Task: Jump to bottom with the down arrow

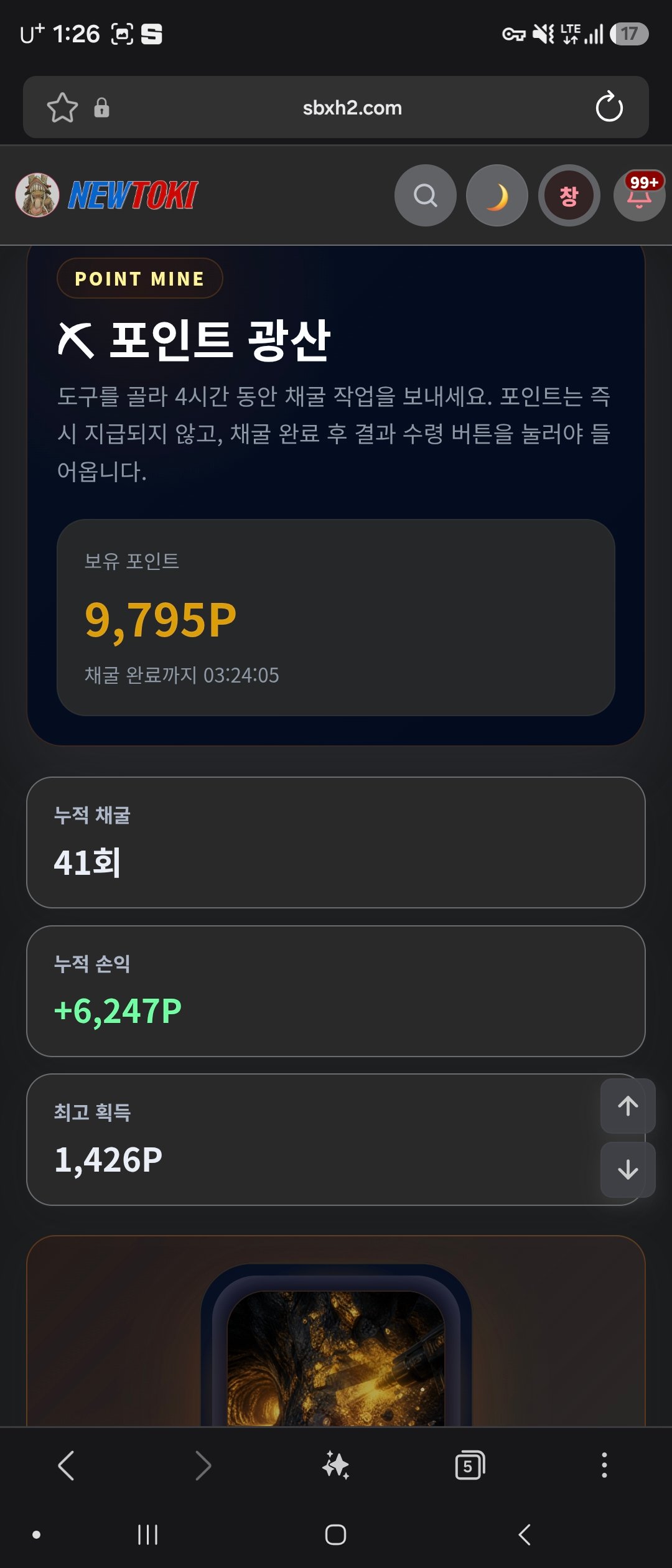Action: tap(628, 1170)
